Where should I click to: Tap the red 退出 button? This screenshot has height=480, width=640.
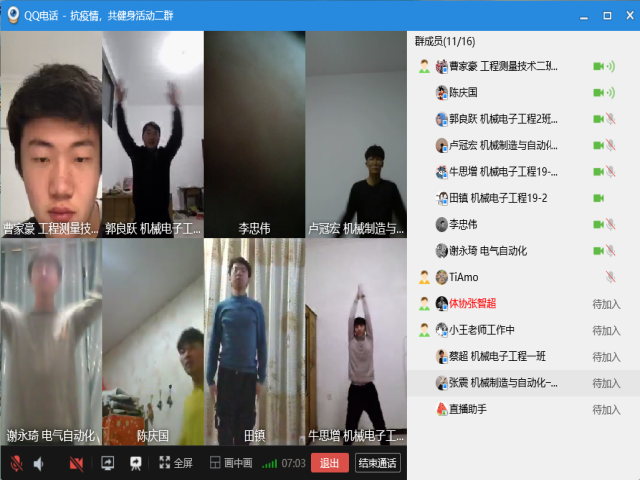(x=330, y=463)
